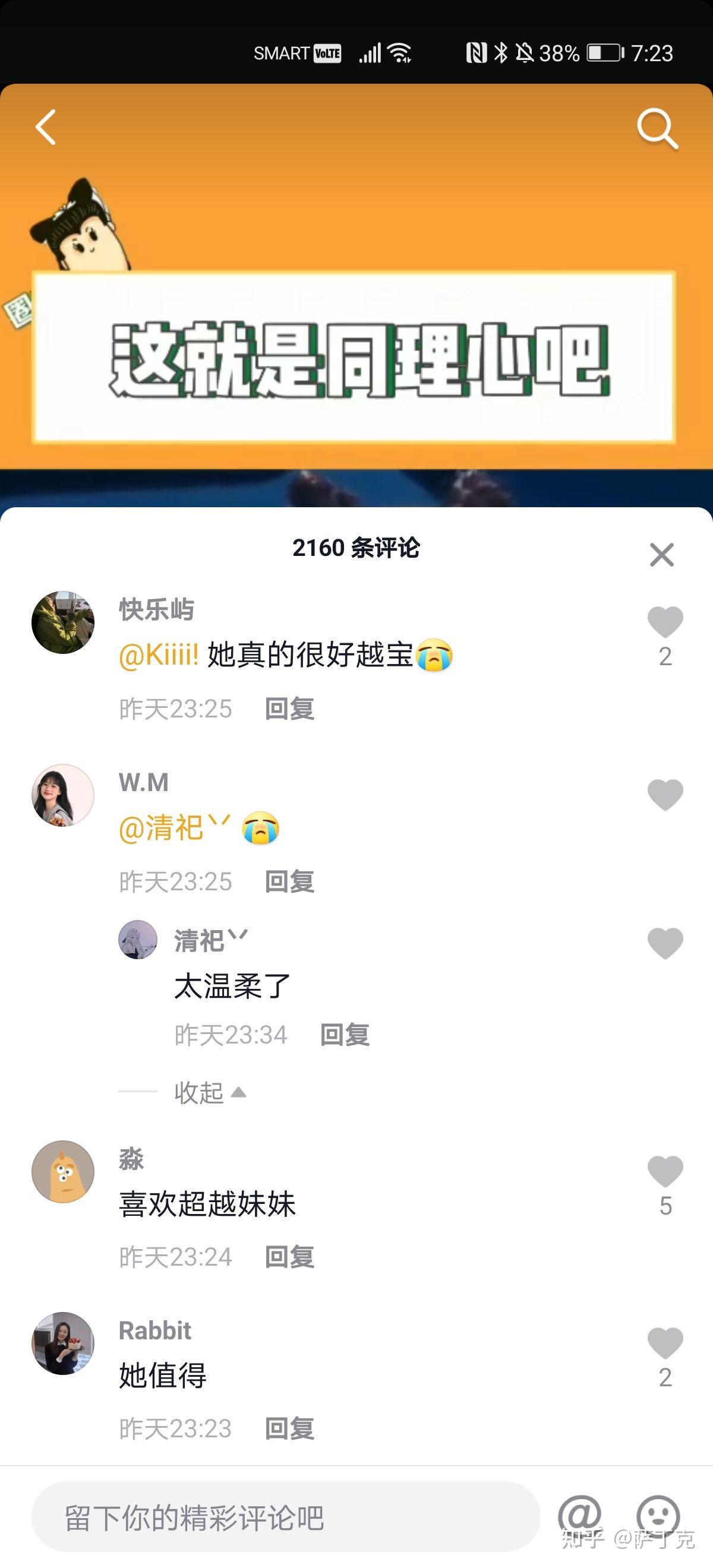
Task: Like 淼's comment 喜欢超越妹妹
Action: coord(665,1171)
